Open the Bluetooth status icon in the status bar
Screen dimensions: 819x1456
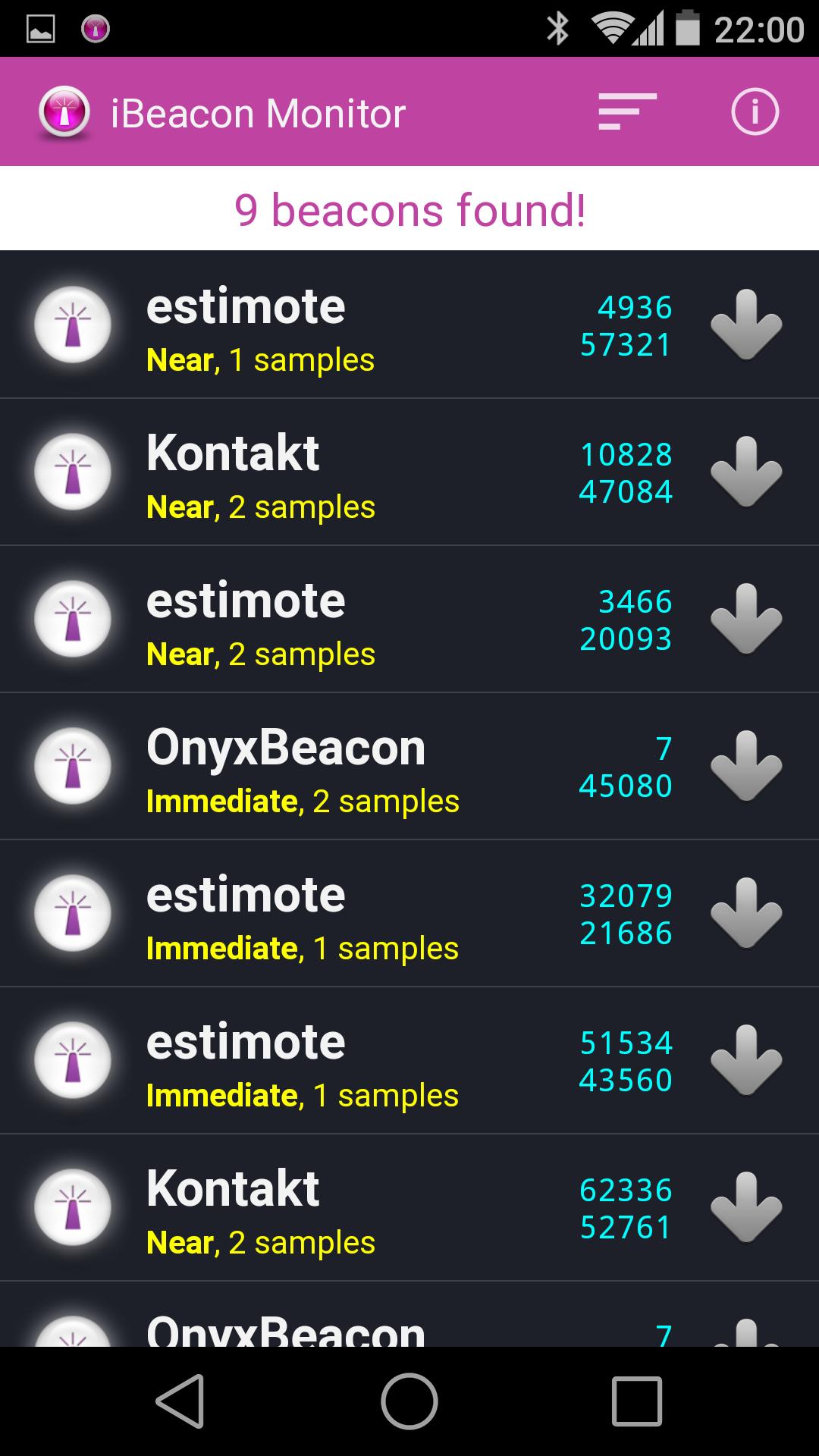[559, 25]
